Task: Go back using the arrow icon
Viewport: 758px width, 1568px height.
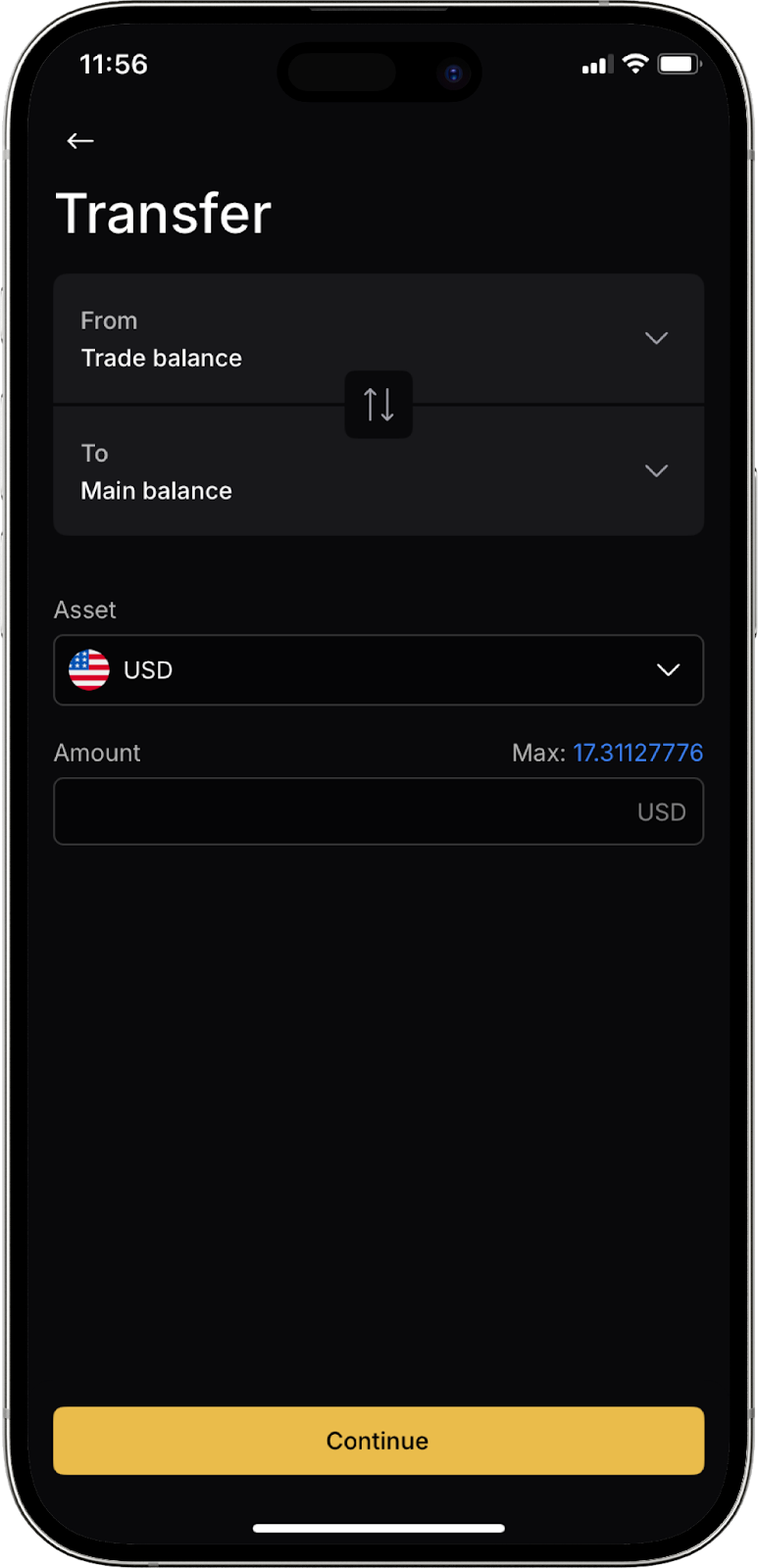Action: click(x=80, y=141)
